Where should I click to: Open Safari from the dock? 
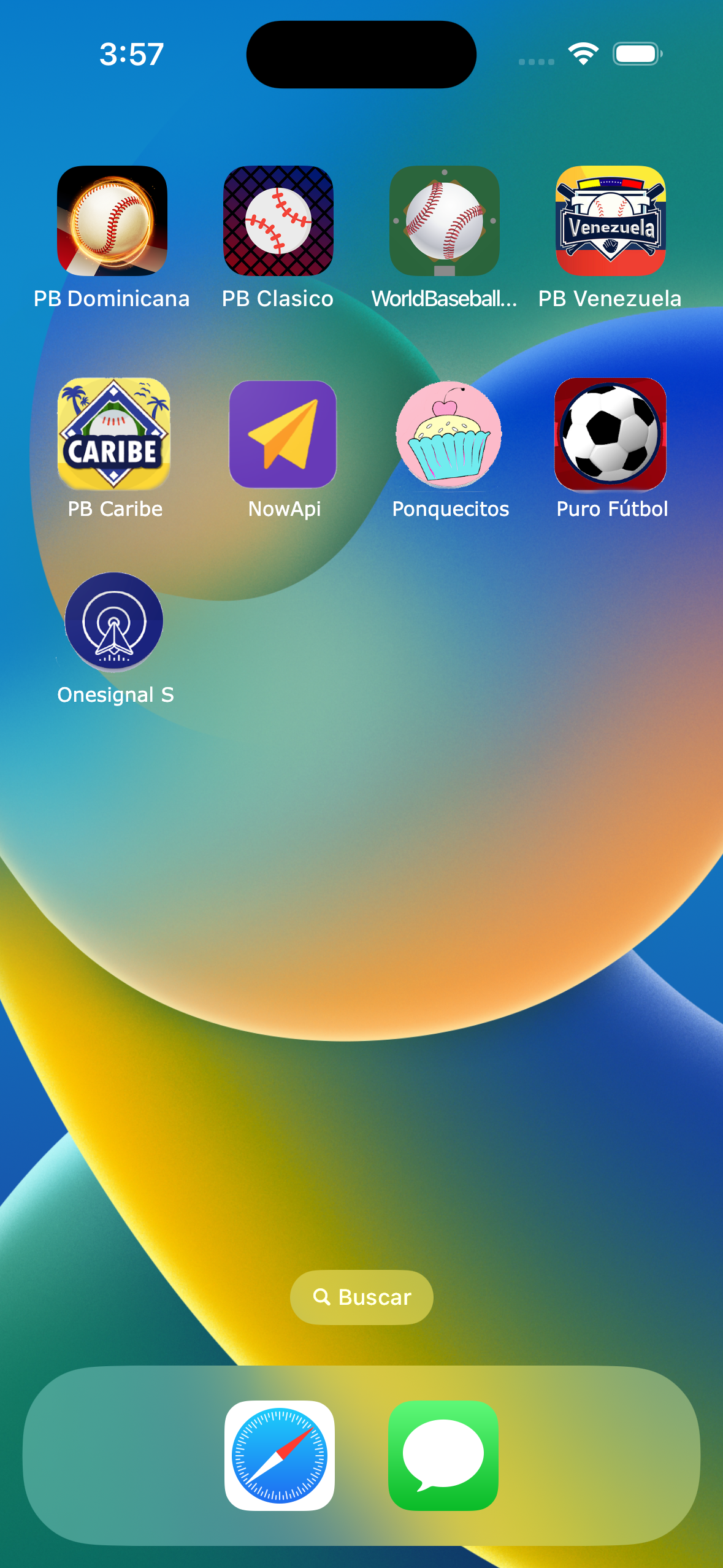pyautogui.click(x=280, y=1455)
